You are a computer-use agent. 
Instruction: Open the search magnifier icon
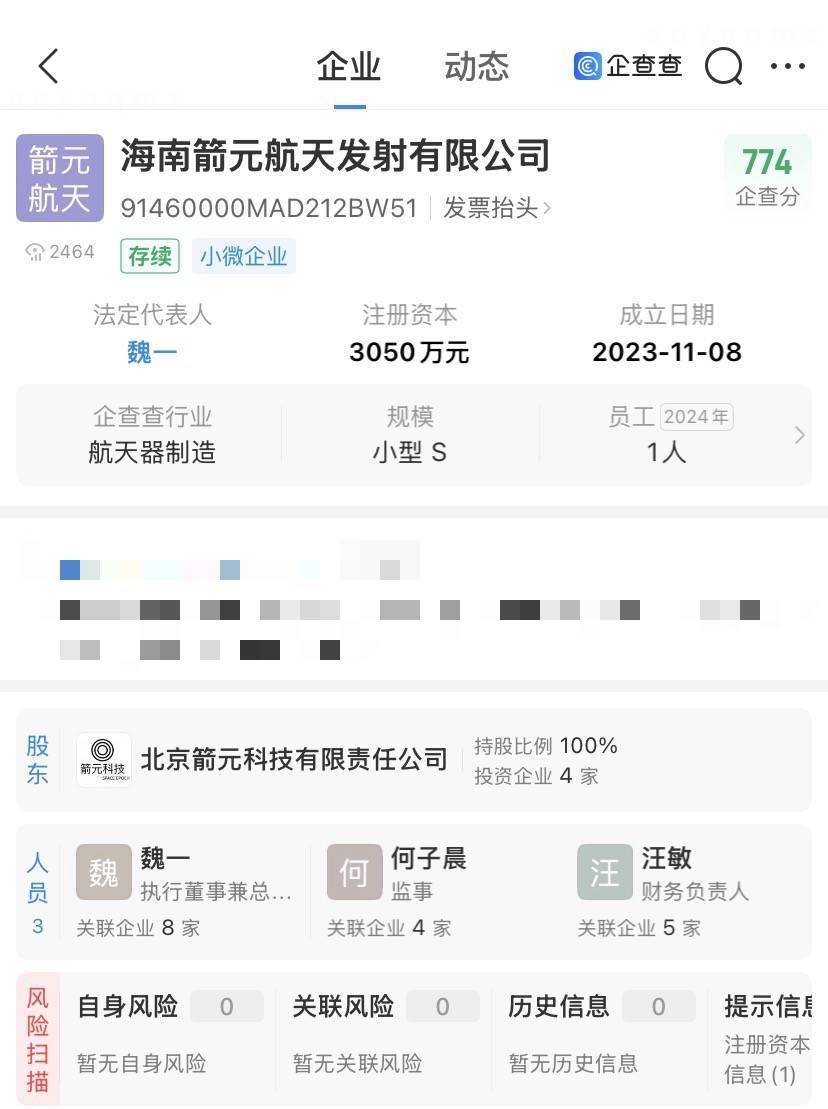724,66
